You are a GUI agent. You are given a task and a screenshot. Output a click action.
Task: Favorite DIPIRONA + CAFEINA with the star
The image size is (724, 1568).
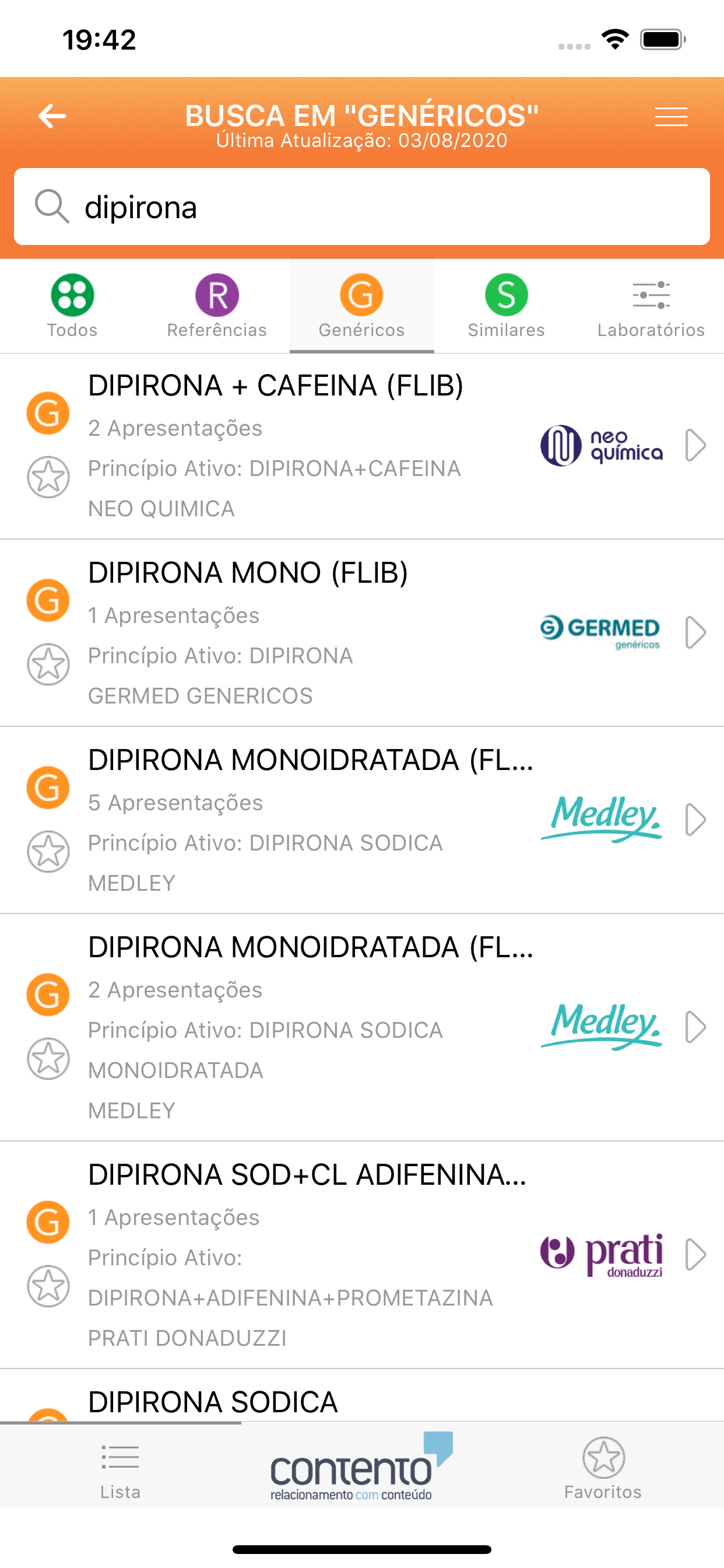click(48, 477)
